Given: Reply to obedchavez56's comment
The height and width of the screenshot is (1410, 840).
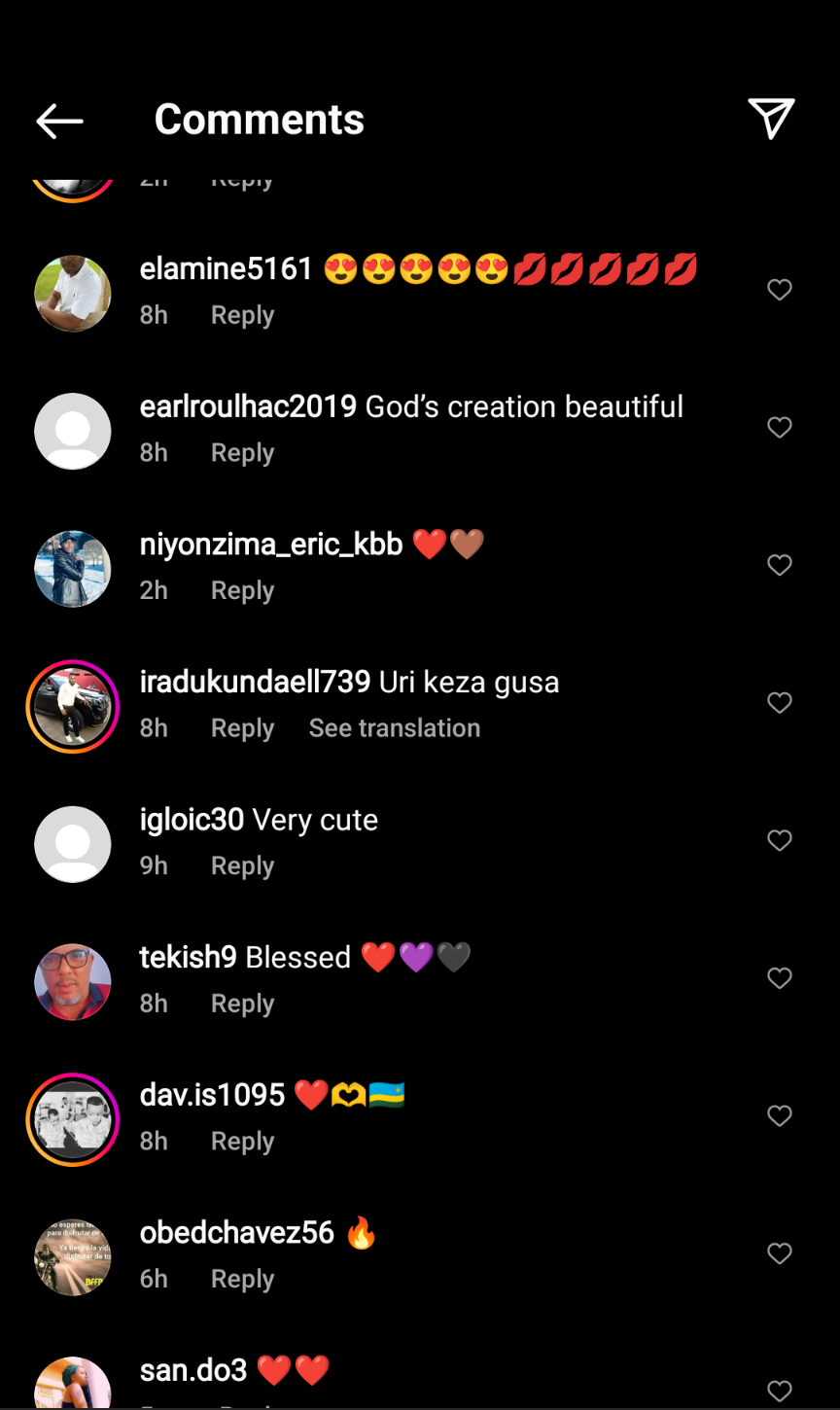Looking at the screenshot, I should pyautogui.click(x=242, y=1280).
